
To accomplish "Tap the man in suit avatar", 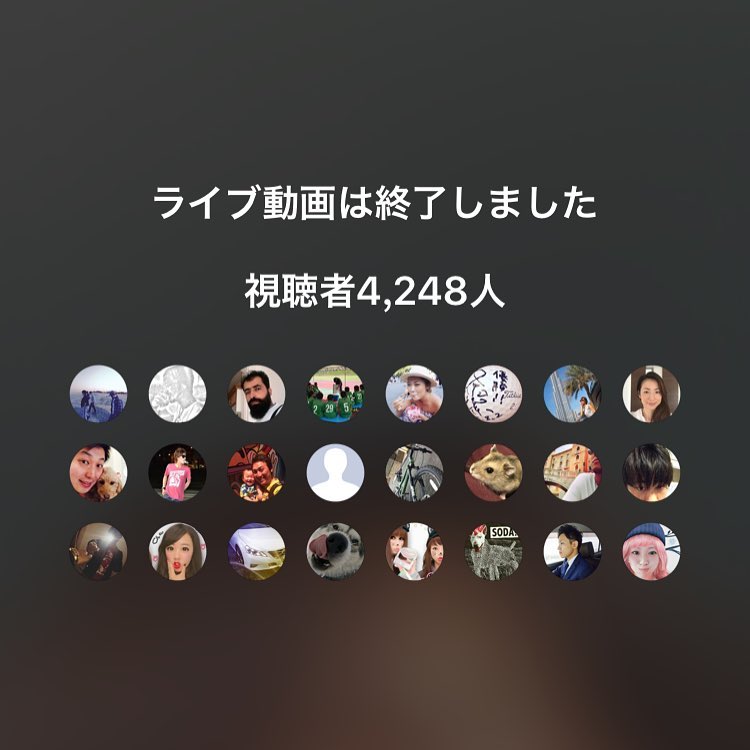I will pyautogui.click(x=572, y=551).
